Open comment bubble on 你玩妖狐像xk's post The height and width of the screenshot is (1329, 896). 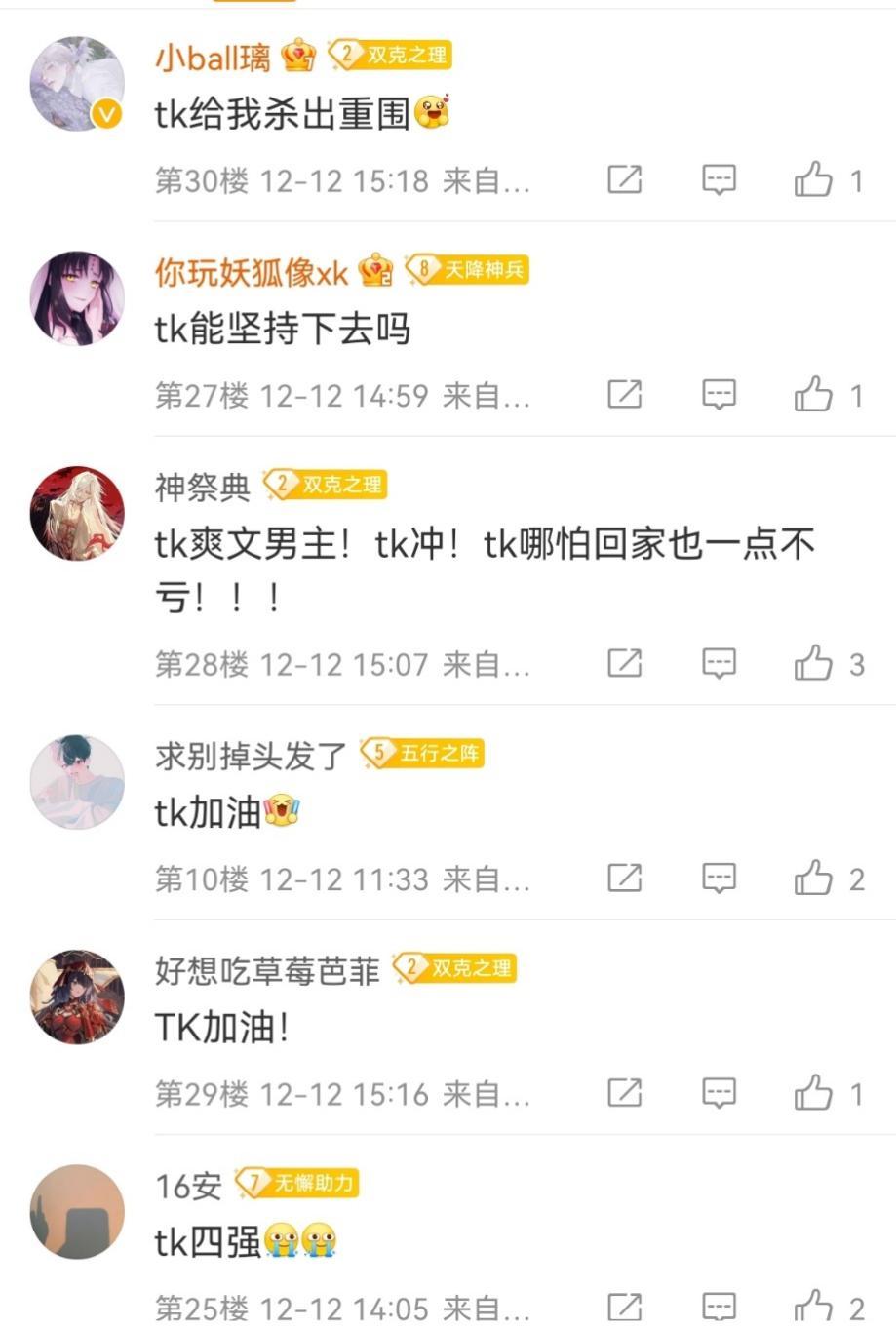coord(719,395)
